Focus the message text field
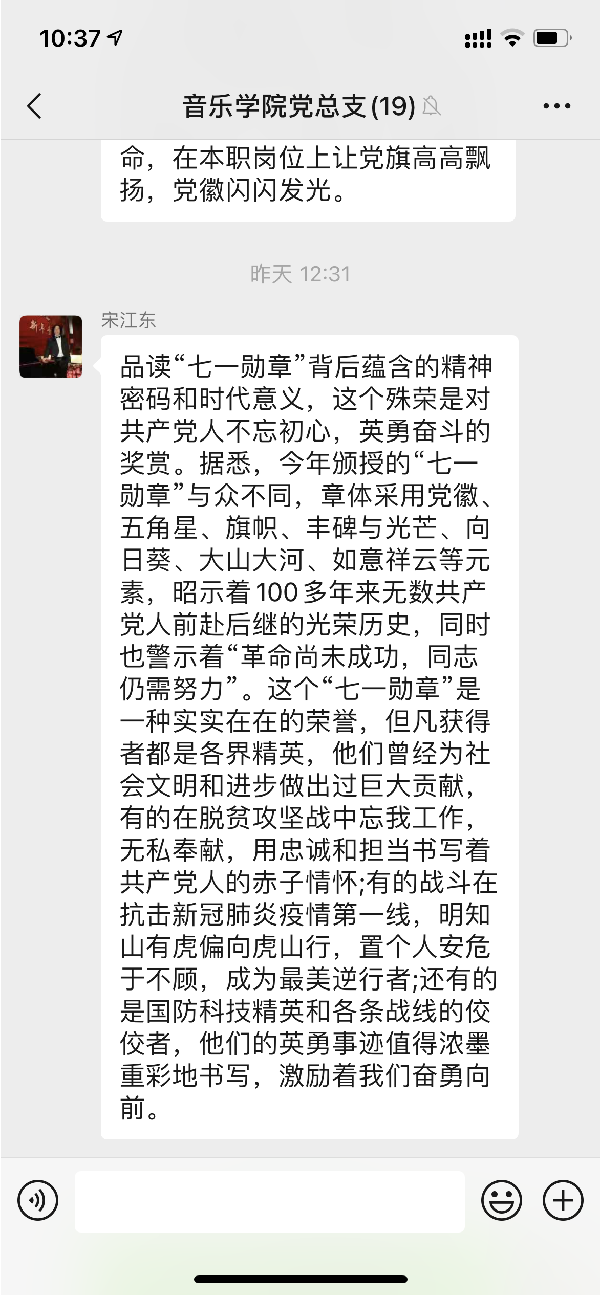 pos(270,1201)
